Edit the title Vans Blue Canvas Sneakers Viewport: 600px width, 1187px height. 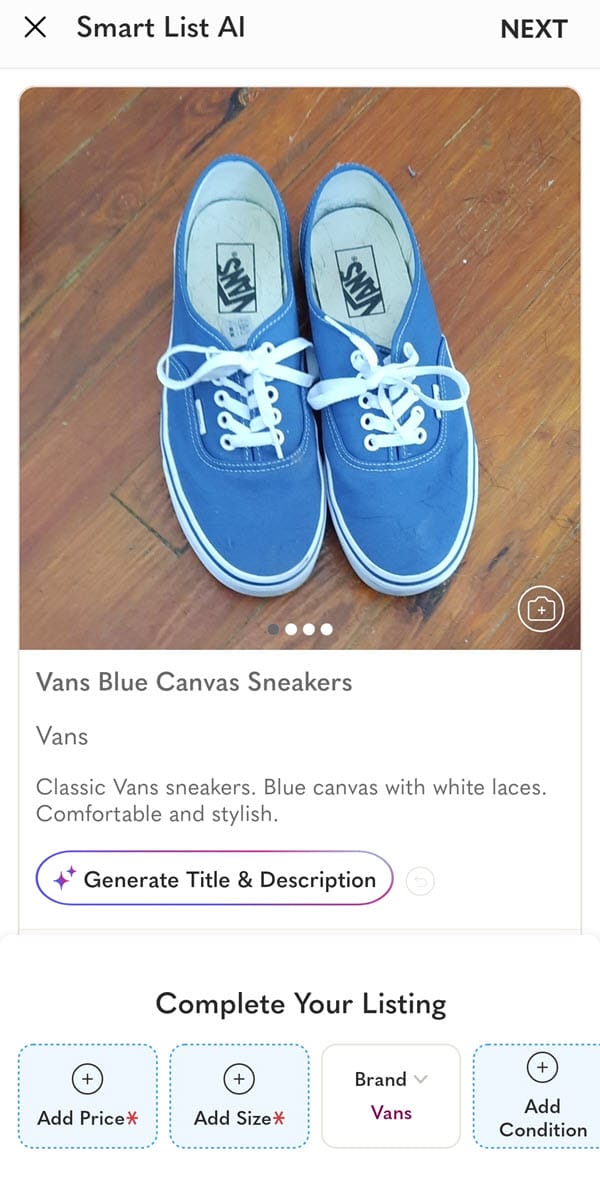tap(194, 683)
